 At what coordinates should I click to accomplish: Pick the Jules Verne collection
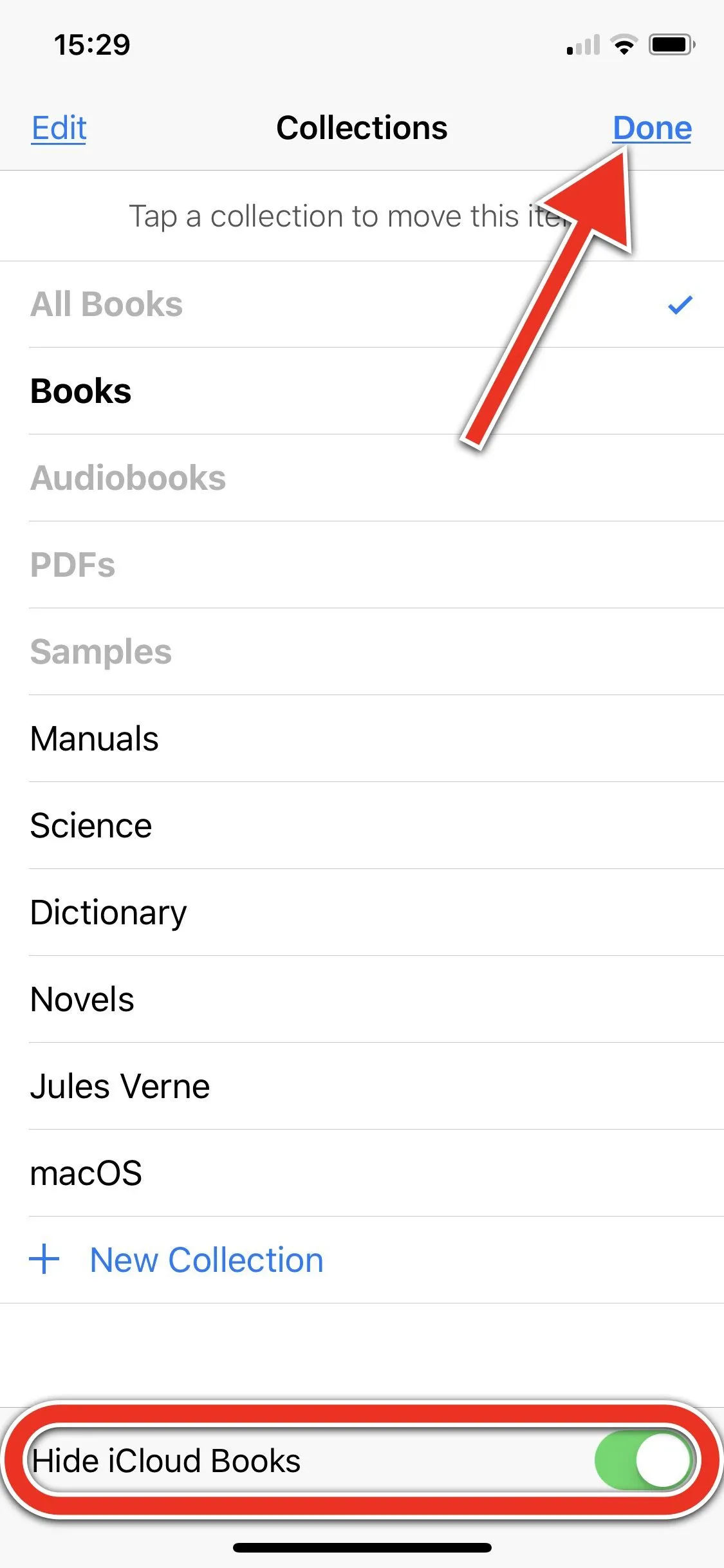point(120,1087)
